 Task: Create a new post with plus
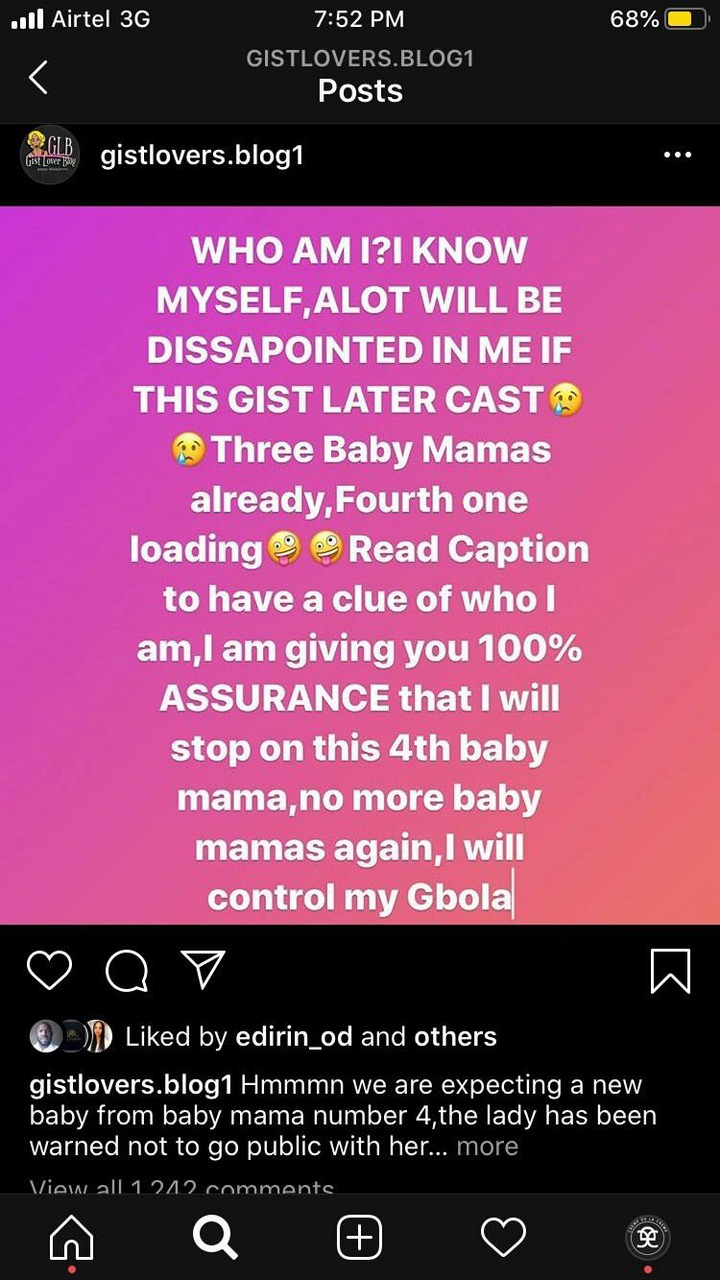tap(359, 1239)
